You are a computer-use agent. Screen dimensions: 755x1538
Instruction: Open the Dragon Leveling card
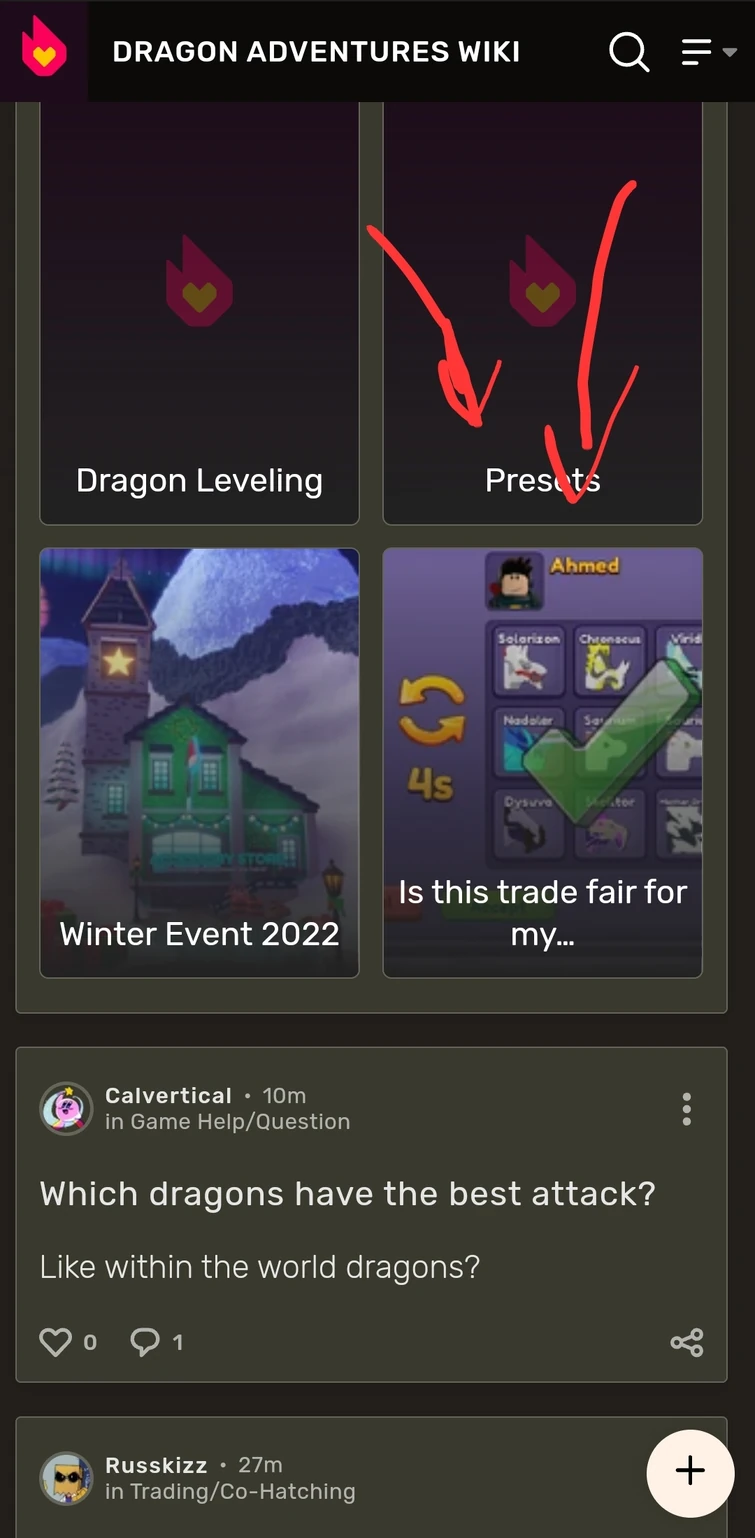(199, 310)
